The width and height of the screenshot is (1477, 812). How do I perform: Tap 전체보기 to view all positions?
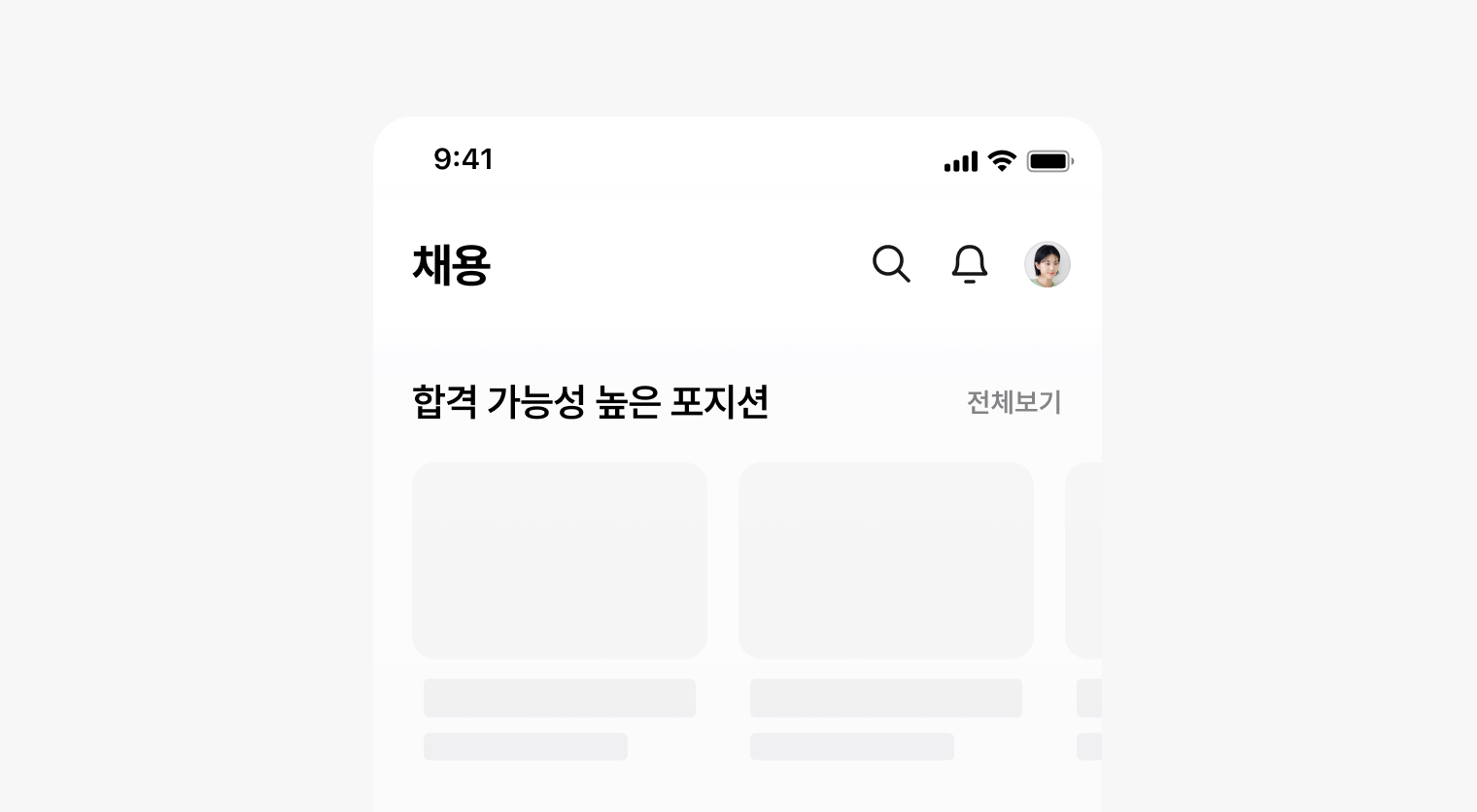[1013, 402]
